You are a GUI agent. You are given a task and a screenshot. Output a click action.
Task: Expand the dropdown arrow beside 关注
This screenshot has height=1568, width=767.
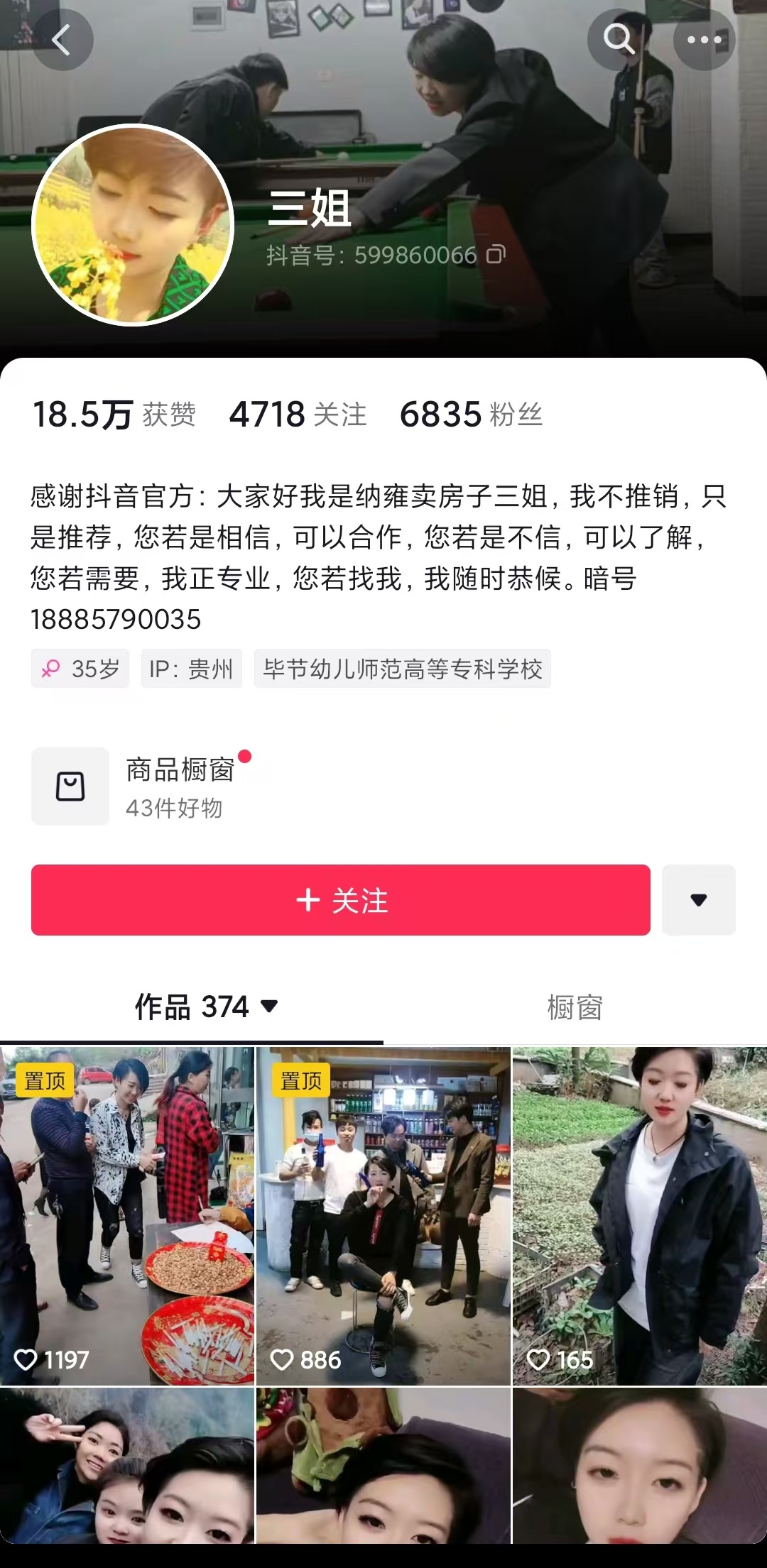(699, 900)
